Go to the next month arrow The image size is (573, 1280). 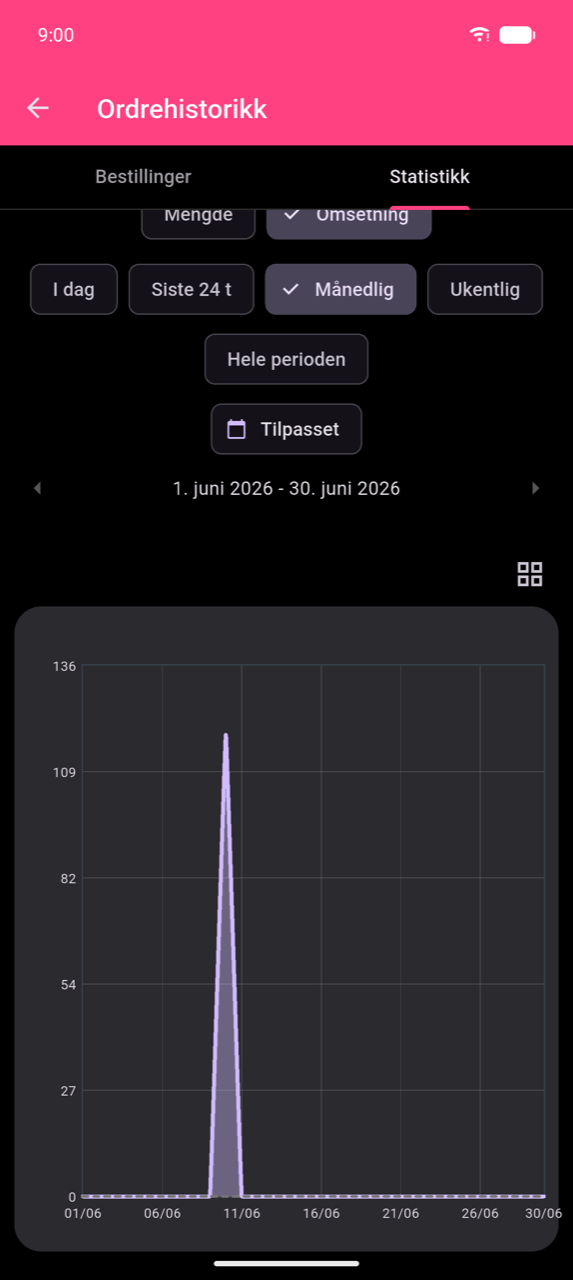pyautogui.click(x=535, y=488)
